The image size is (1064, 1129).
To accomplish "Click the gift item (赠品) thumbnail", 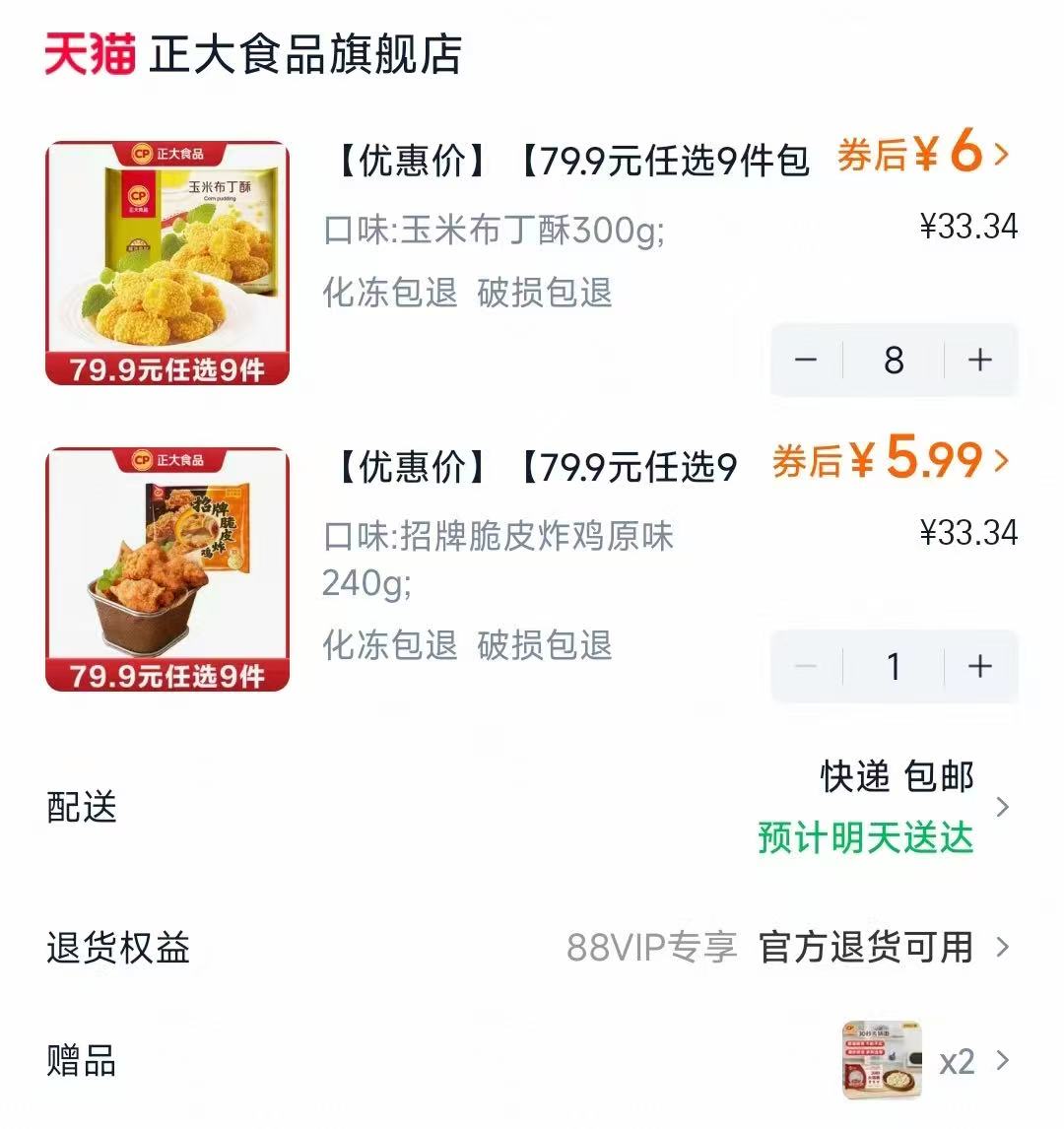I will [x=880, y=1061].
